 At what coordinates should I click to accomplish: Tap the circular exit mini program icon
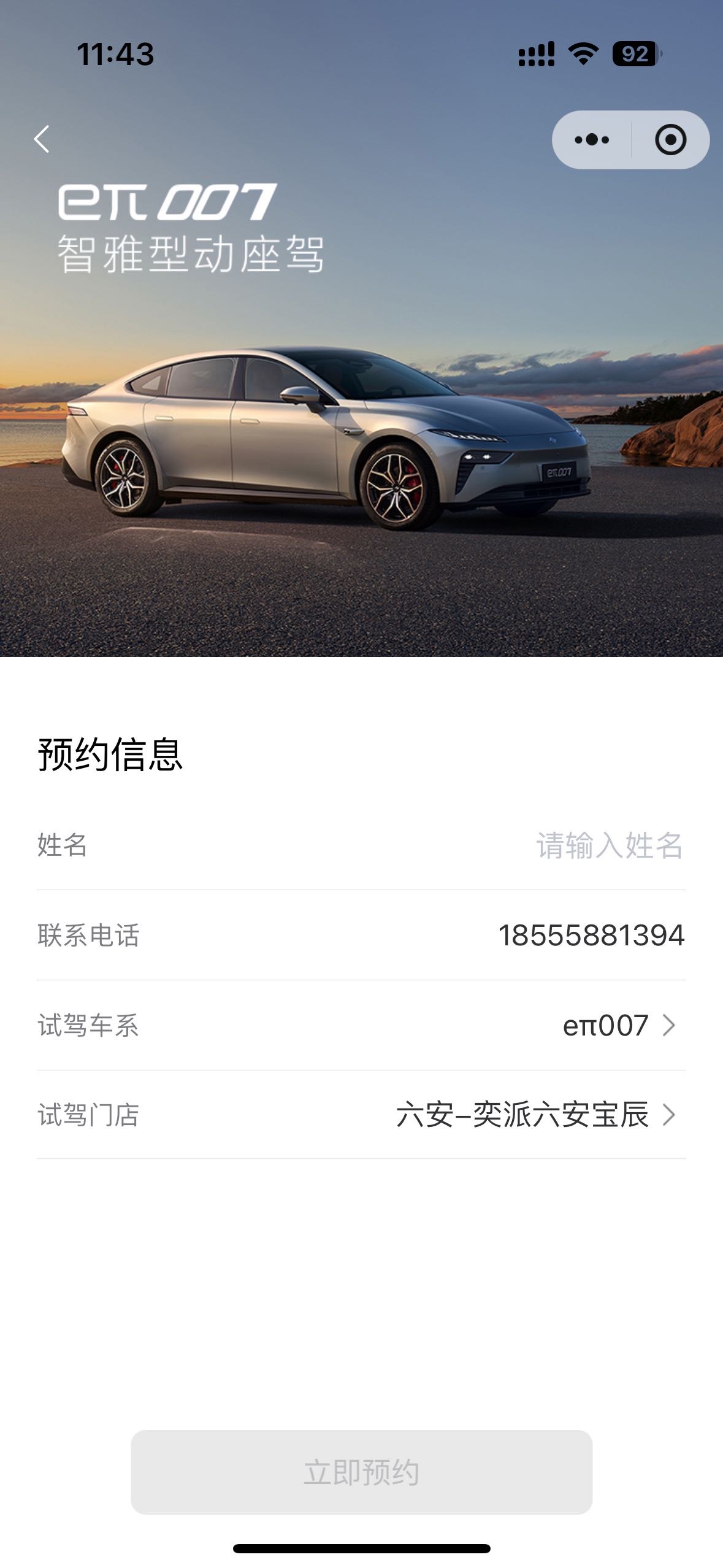[669, 140]
